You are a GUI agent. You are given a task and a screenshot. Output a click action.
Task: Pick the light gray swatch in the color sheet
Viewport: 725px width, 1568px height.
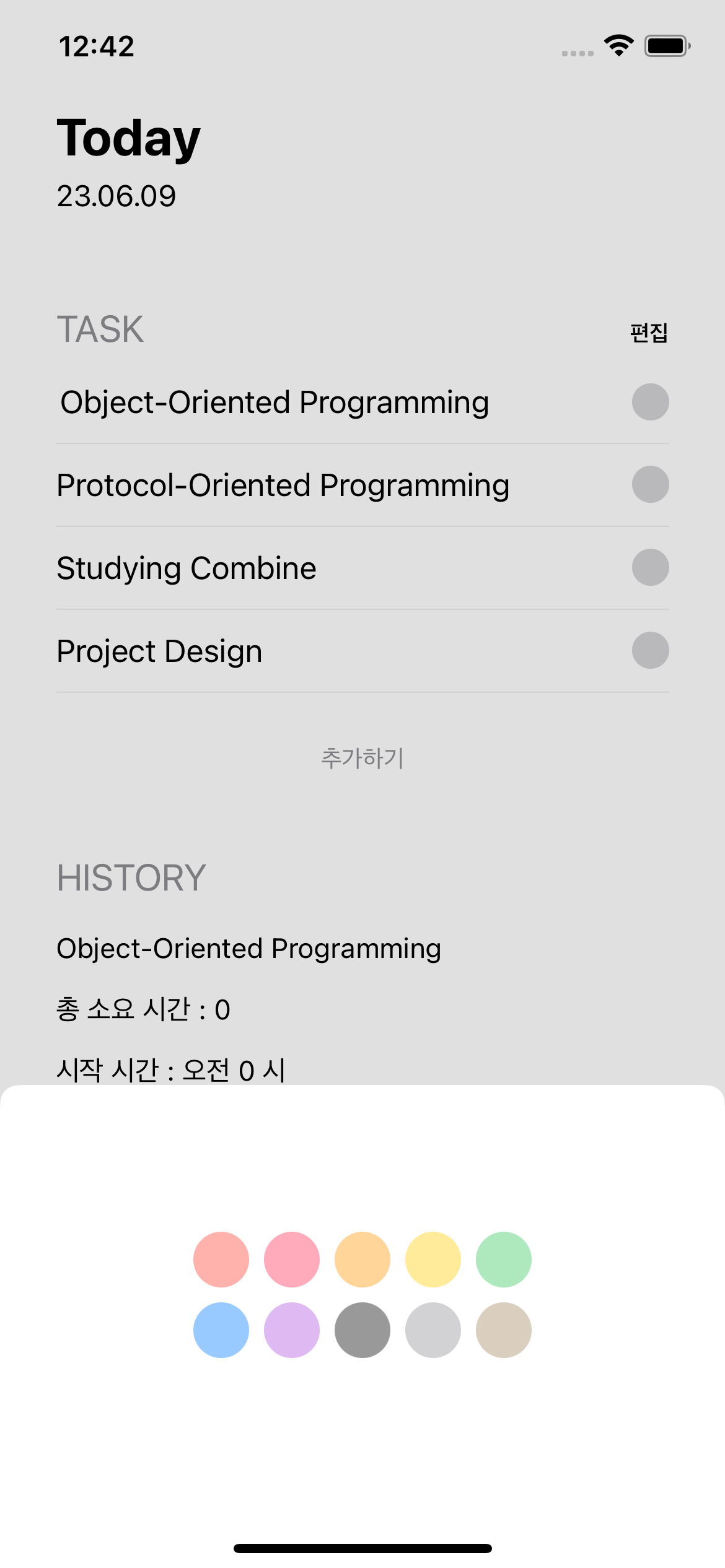coord(433,1329)
